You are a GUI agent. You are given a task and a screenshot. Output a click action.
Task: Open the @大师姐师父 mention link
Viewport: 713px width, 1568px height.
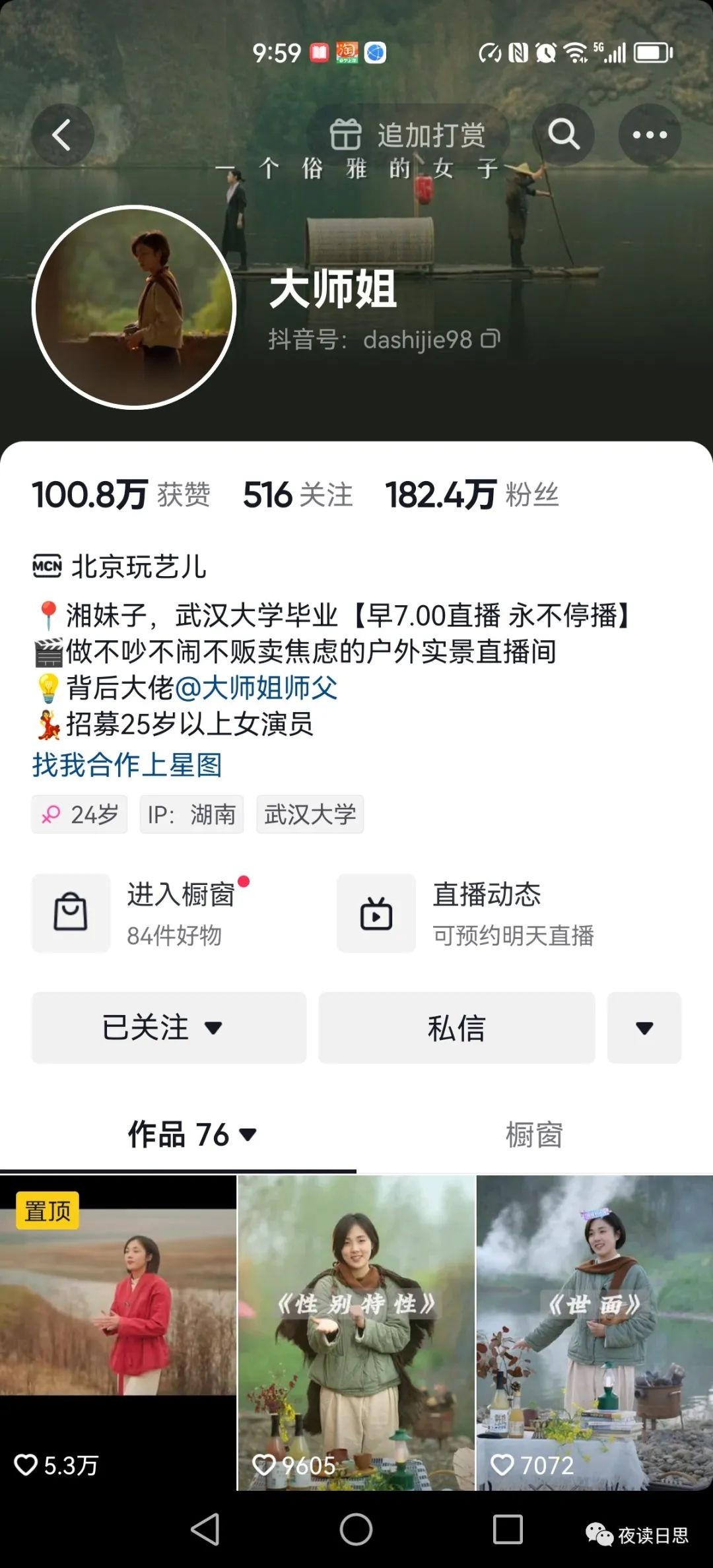coord(256,688)
